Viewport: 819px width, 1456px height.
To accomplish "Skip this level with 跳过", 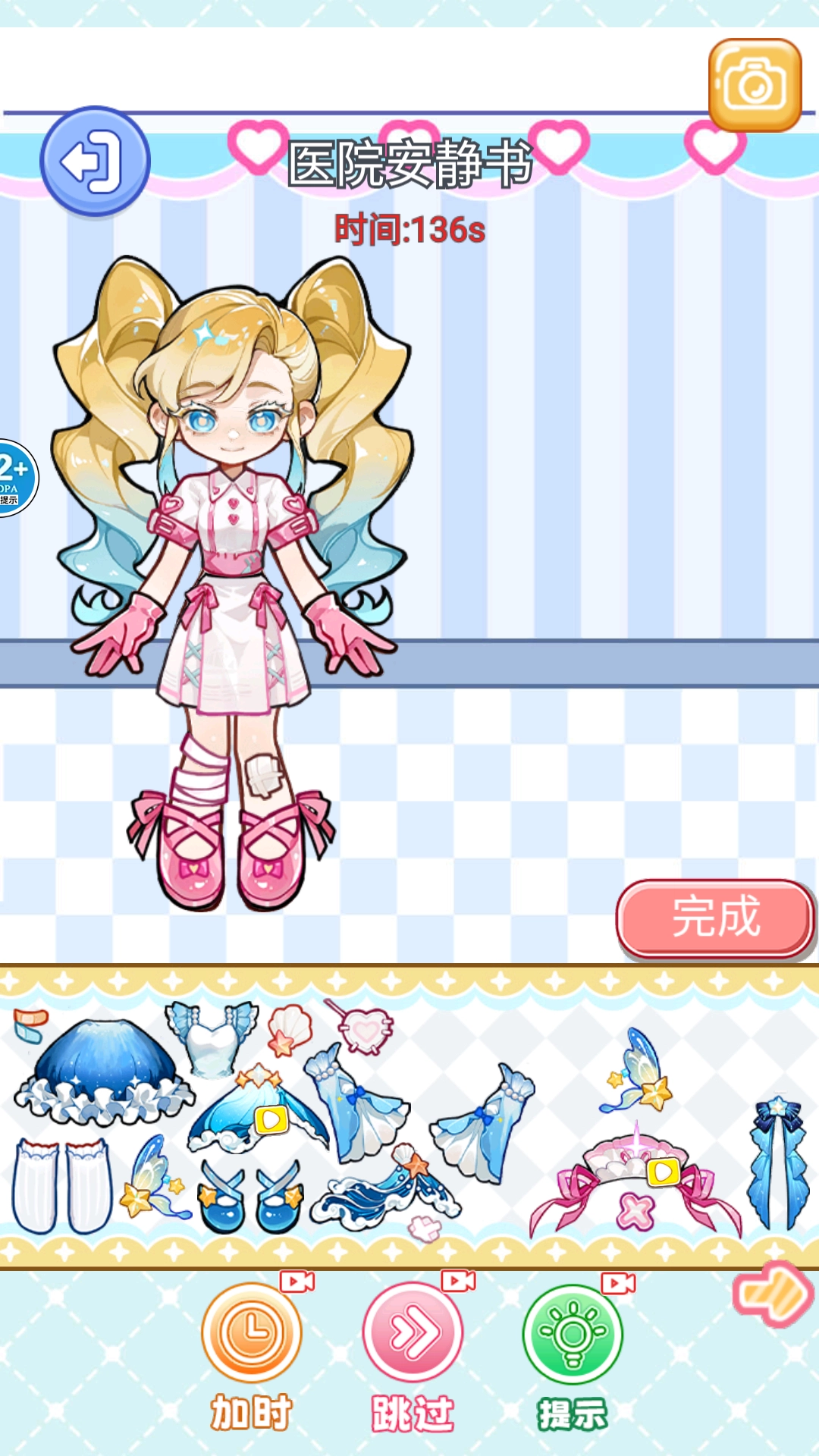I will tap(413, 1335).
